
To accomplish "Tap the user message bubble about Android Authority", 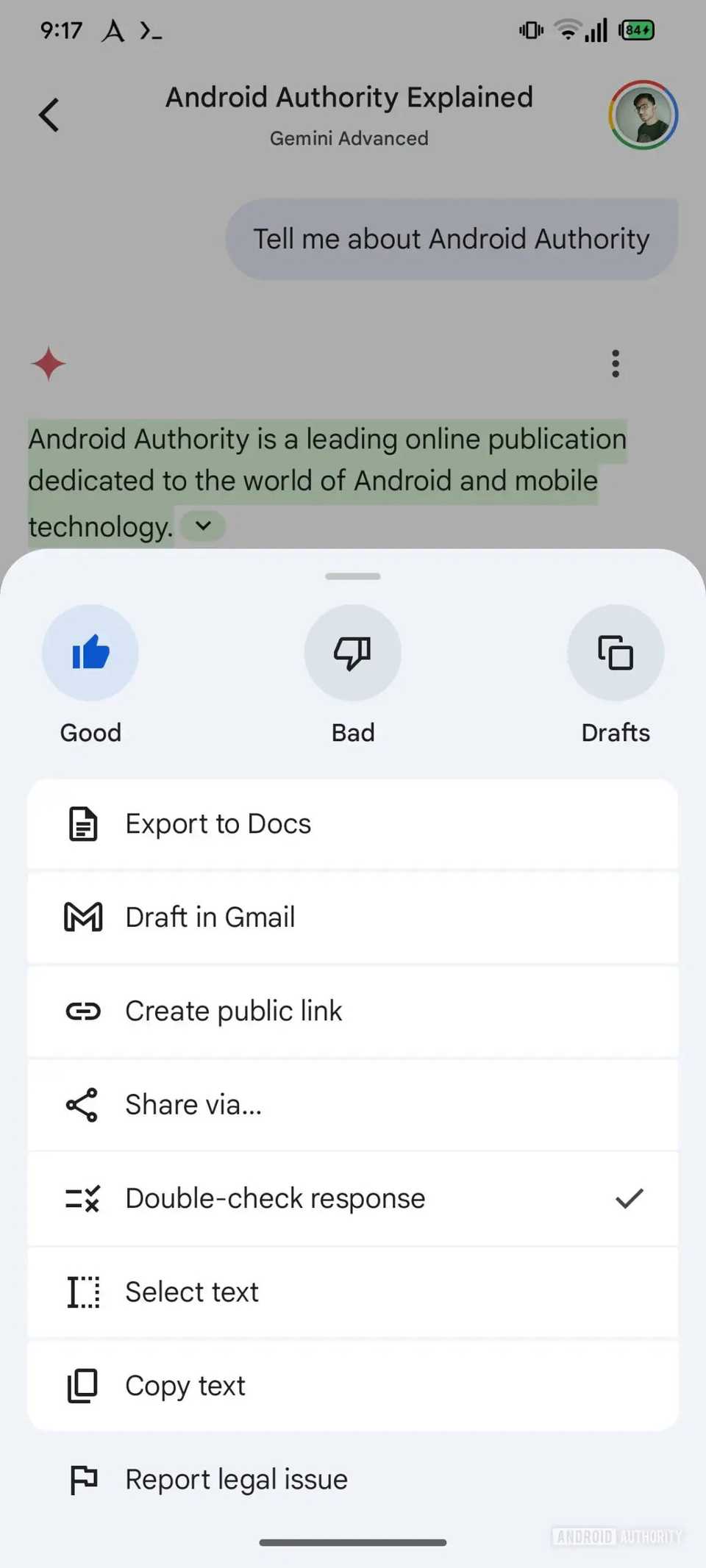I will click(452, 238).
